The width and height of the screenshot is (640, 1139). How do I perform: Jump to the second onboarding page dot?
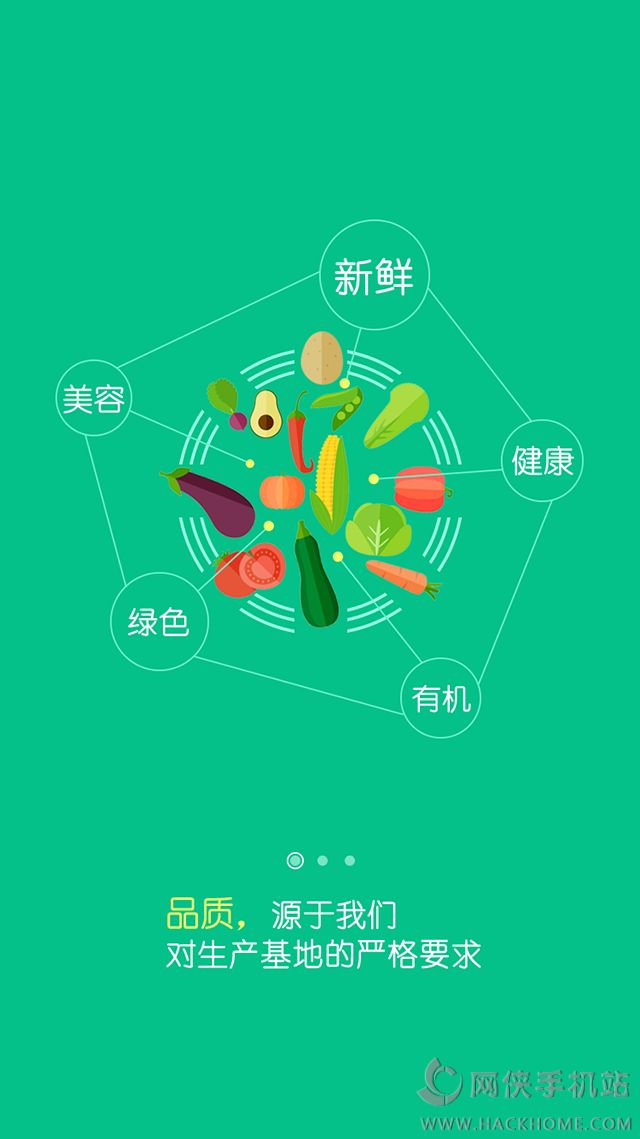coord(322,860)
